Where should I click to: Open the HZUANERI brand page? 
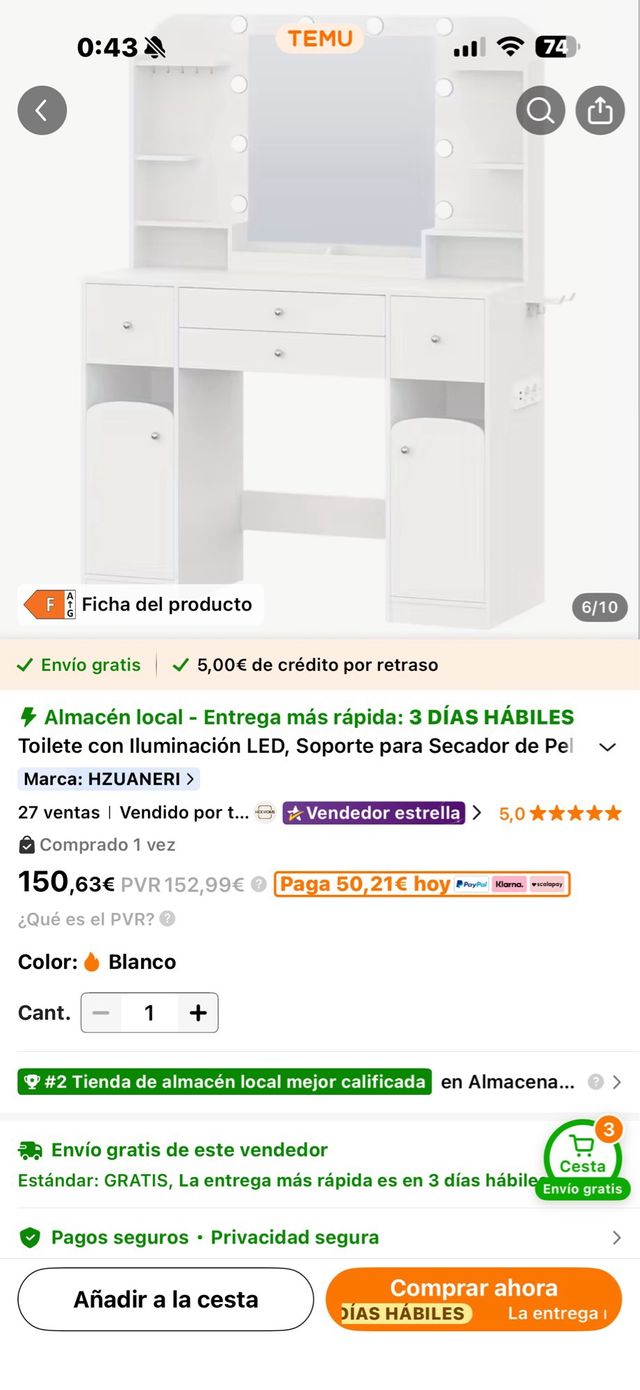tap(109, 779)
